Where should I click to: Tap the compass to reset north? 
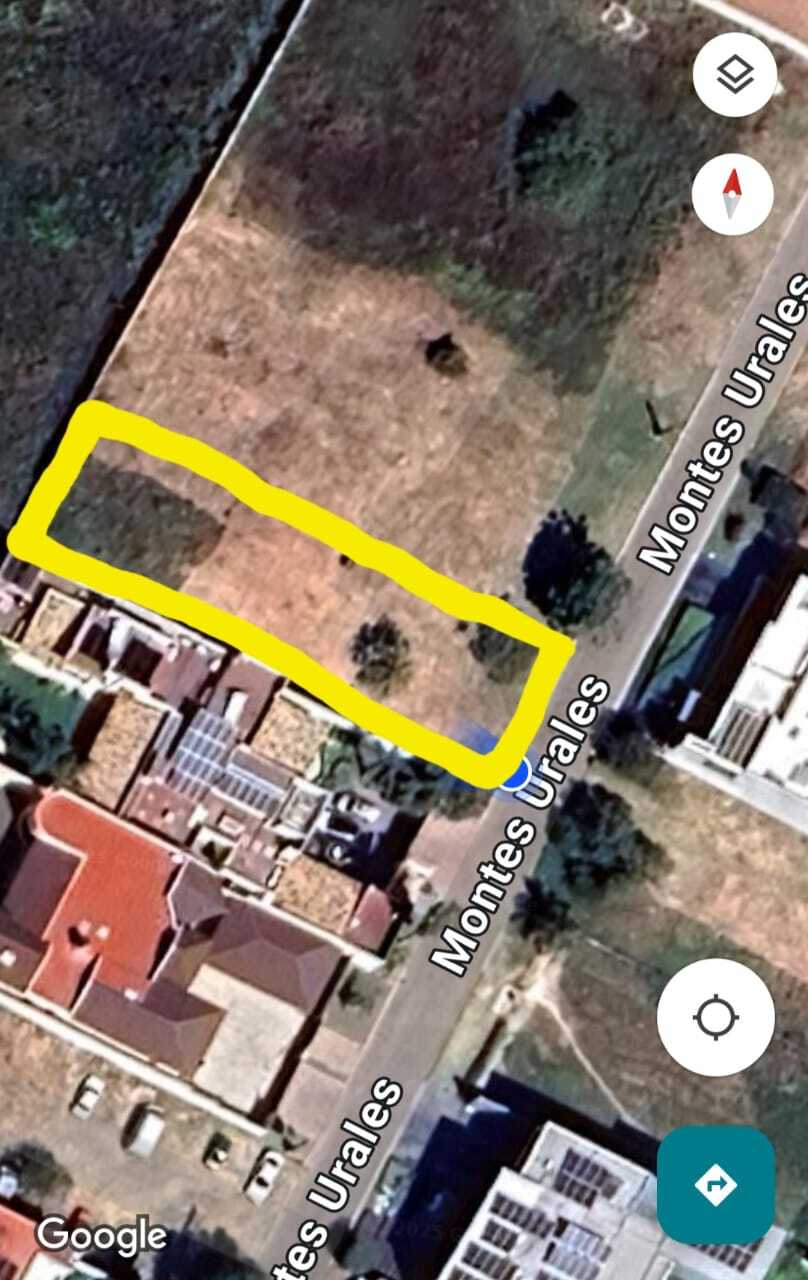coord(732,194)
